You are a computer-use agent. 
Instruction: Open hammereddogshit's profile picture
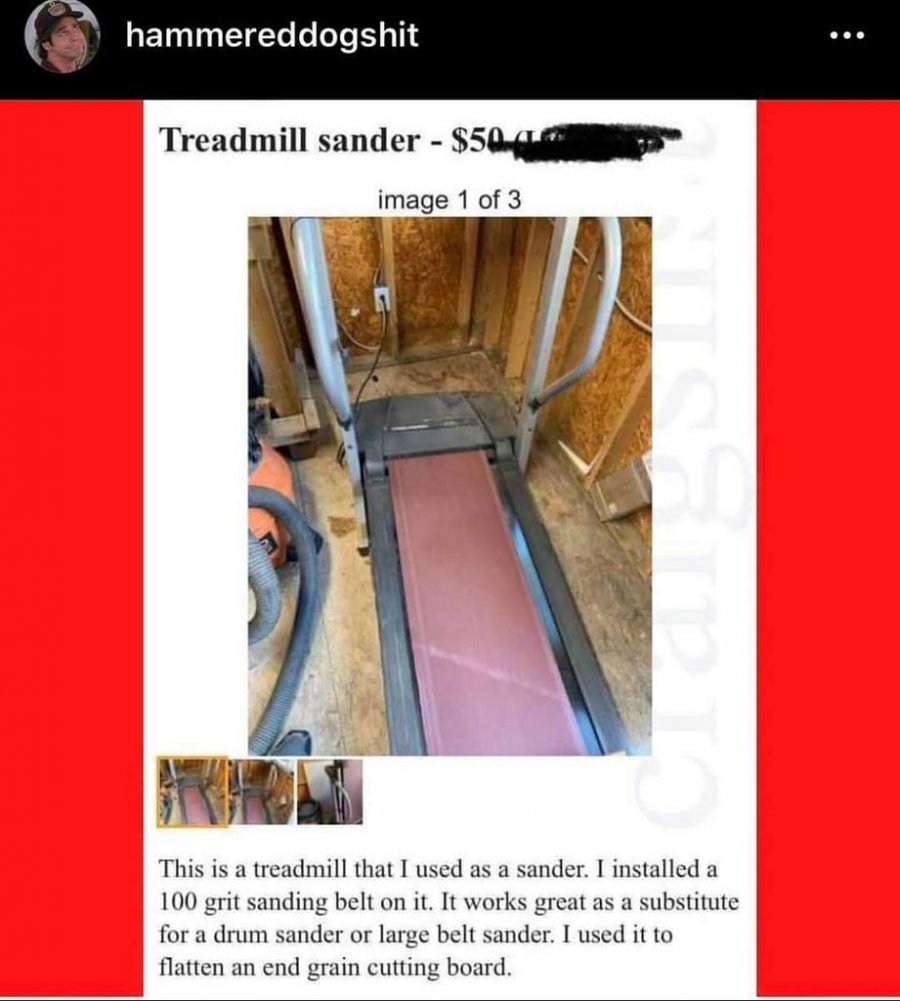pyautogui.click(x=63, y=37)
